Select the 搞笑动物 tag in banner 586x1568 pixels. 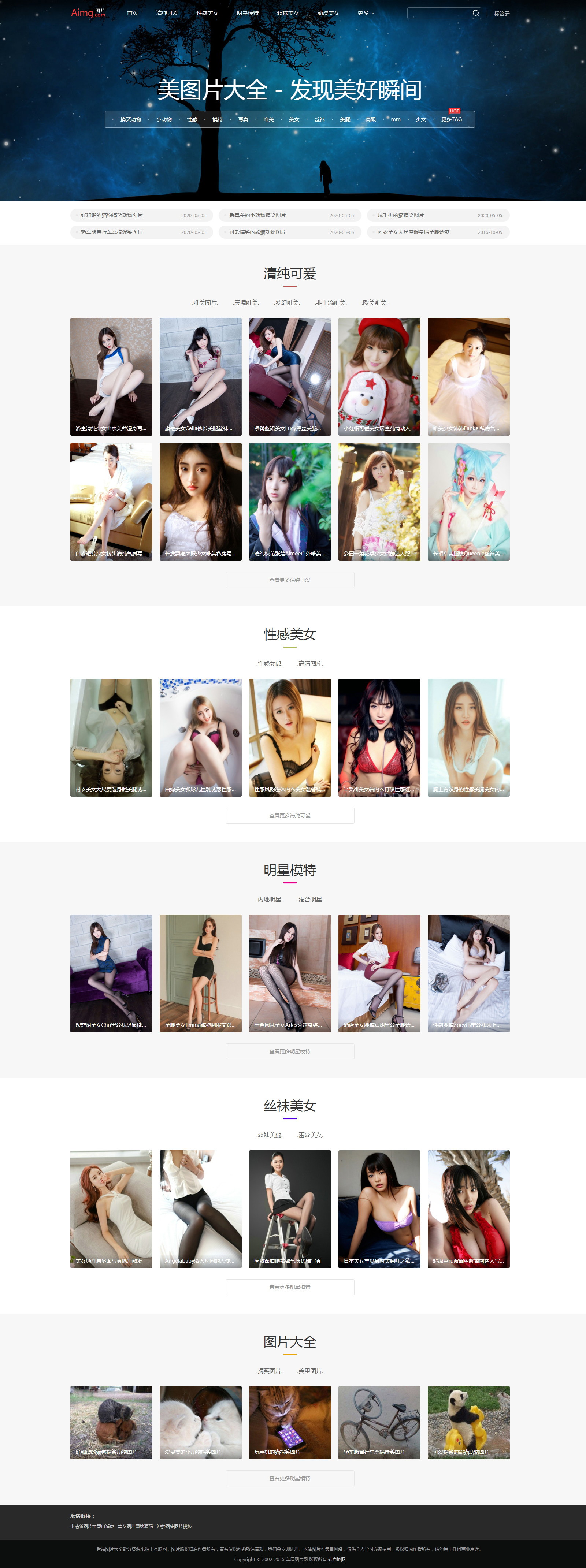(130, 119)
